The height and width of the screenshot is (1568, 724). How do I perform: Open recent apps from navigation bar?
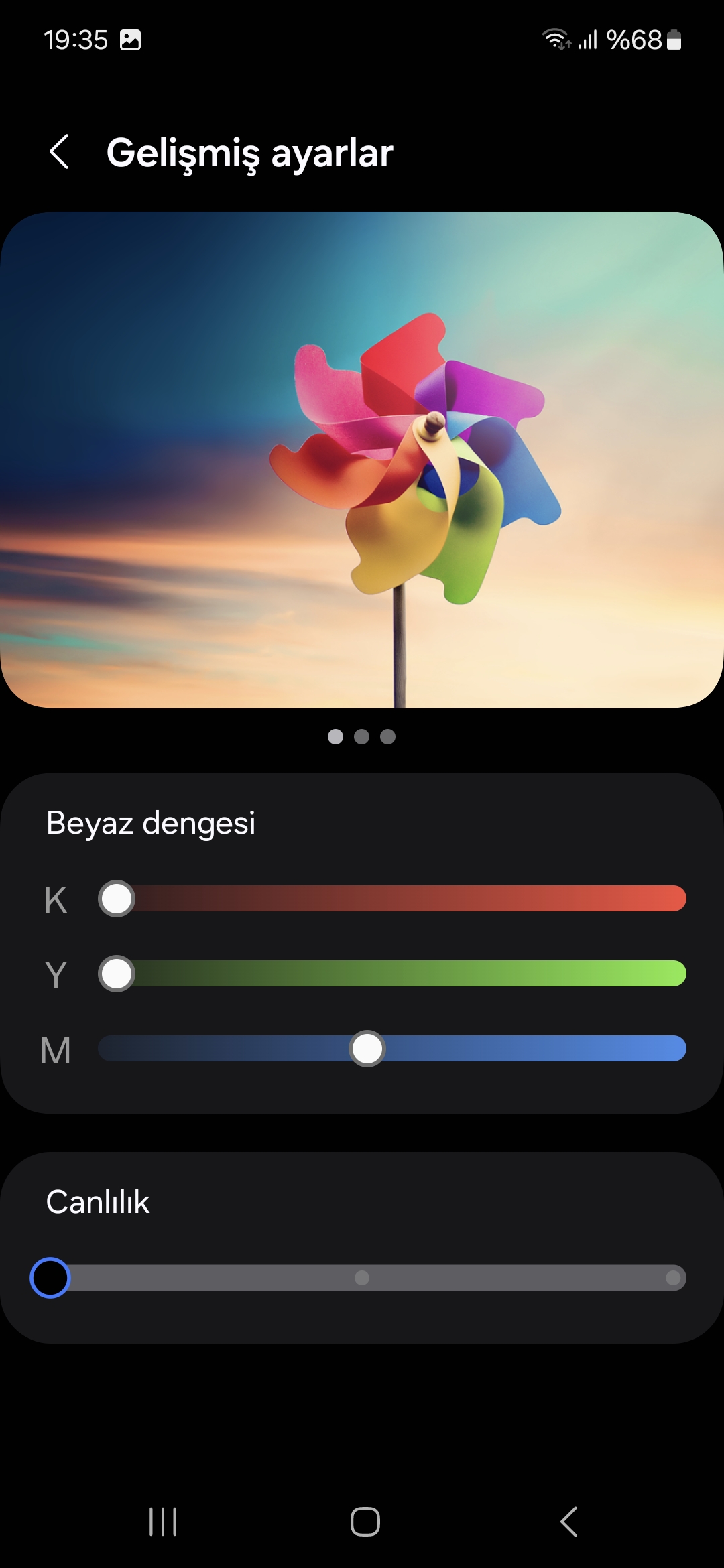tap(163, 1522)
